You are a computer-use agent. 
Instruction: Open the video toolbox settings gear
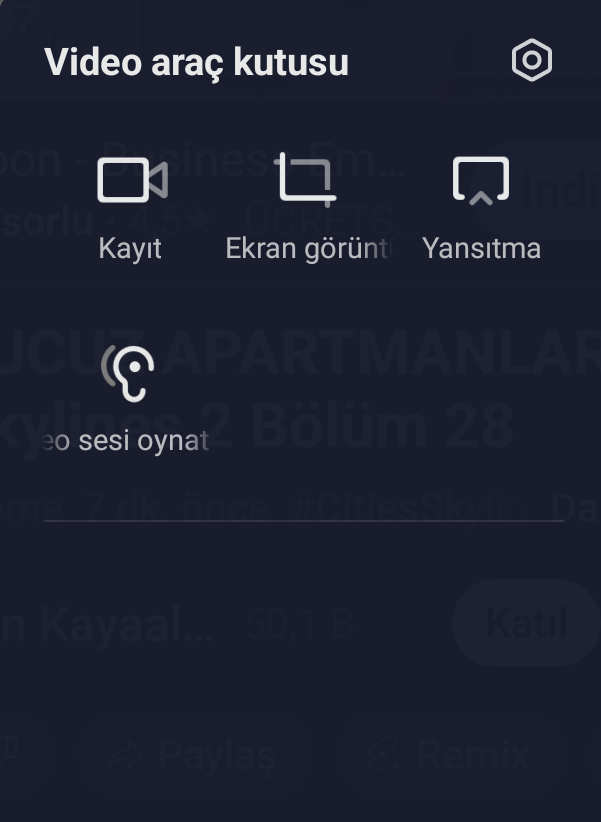point(531,61)
